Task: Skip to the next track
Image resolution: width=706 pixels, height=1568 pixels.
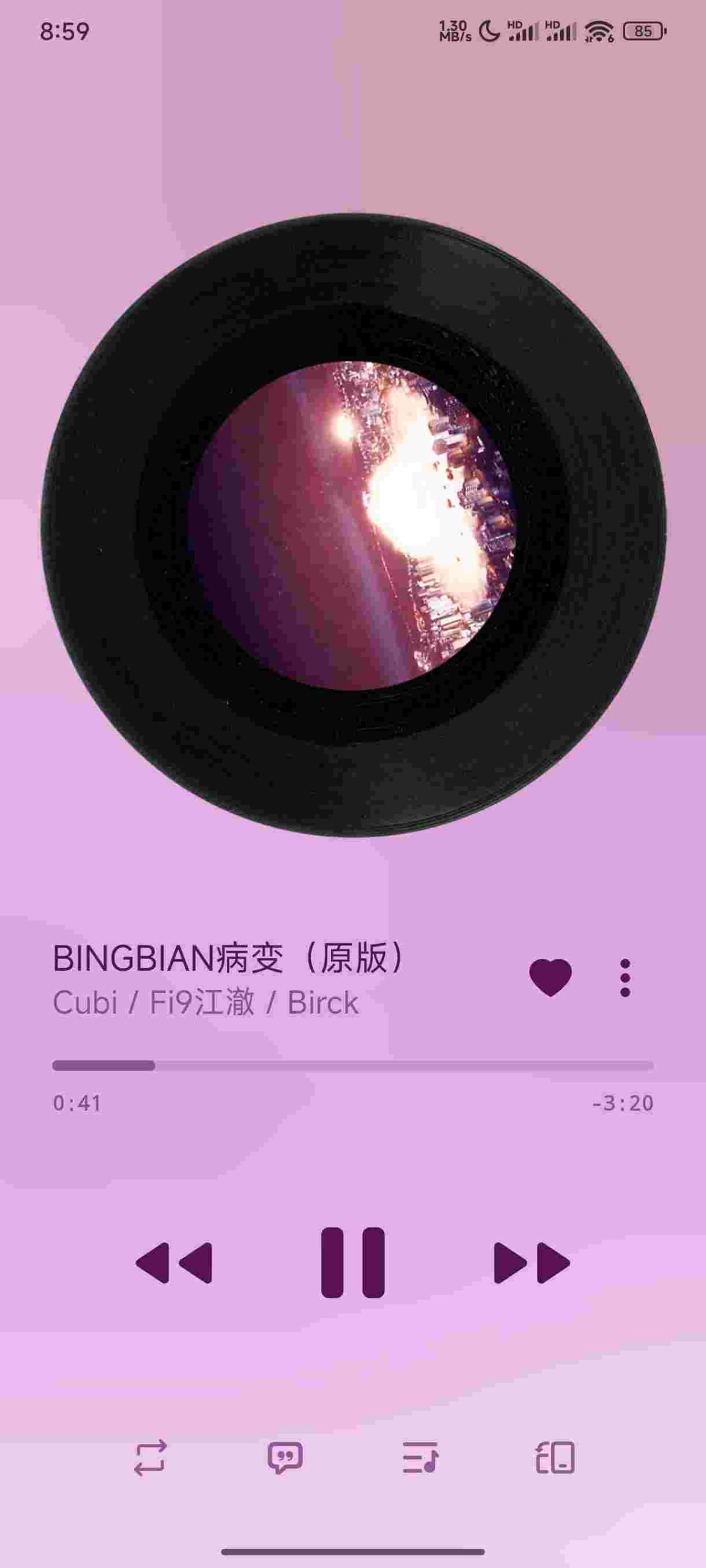Action: (531, 1262)
